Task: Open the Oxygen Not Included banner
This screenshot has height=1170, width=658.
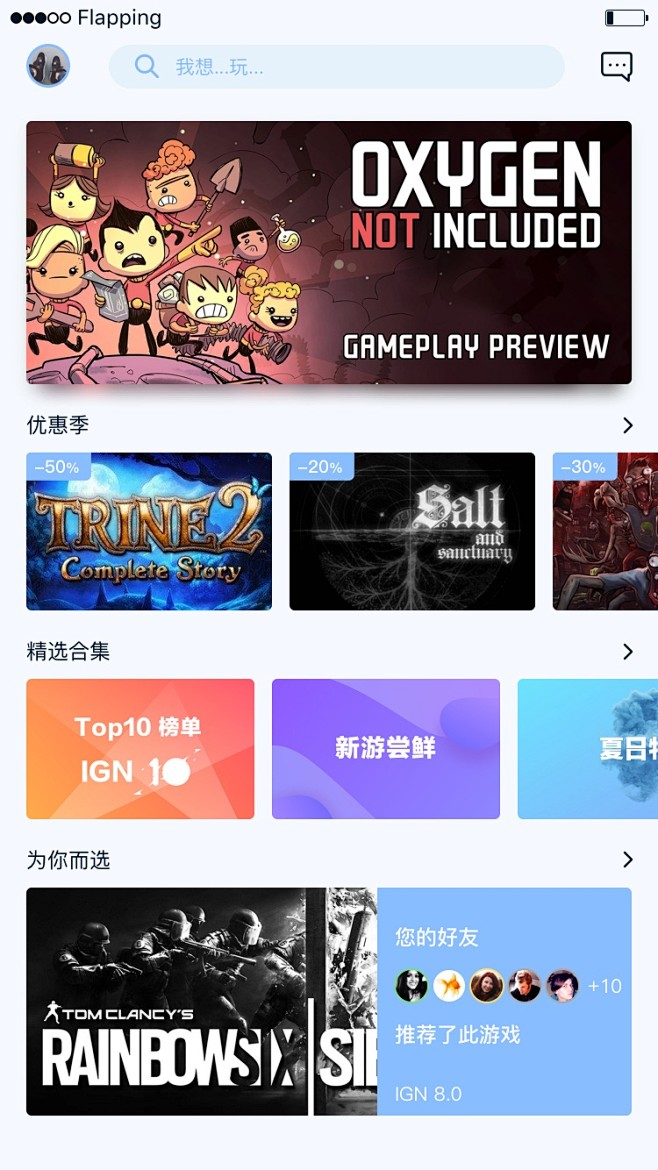Action: (x=329, y=252)
